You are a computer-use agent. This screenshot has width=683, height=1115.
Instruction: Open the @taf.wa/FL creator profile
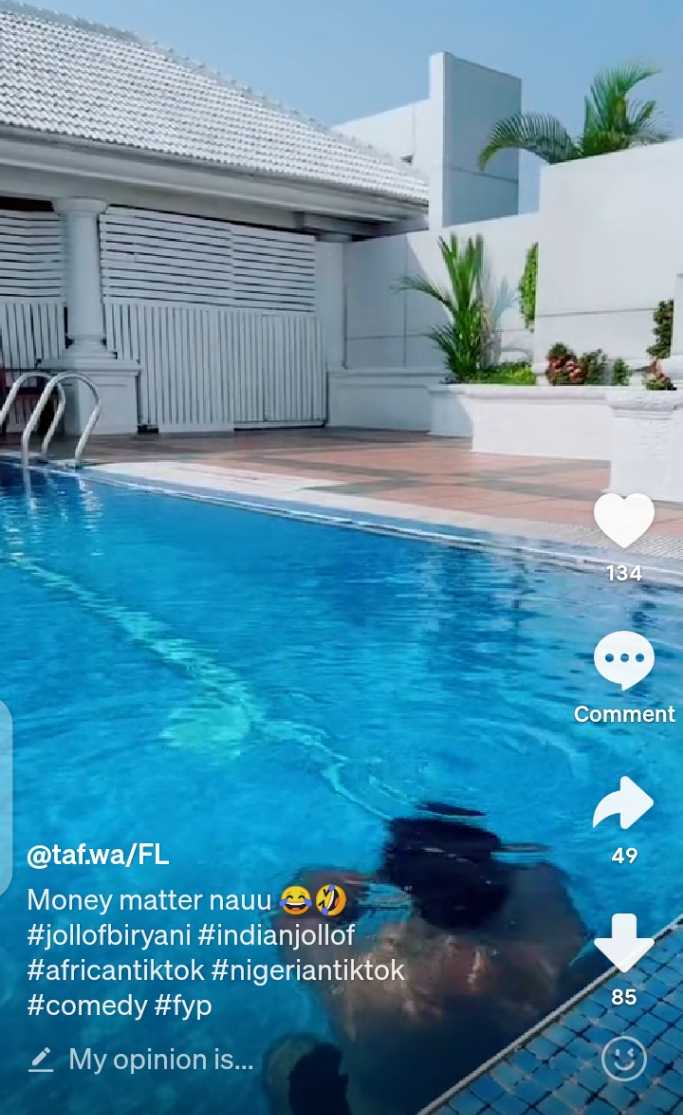point(97,855)
